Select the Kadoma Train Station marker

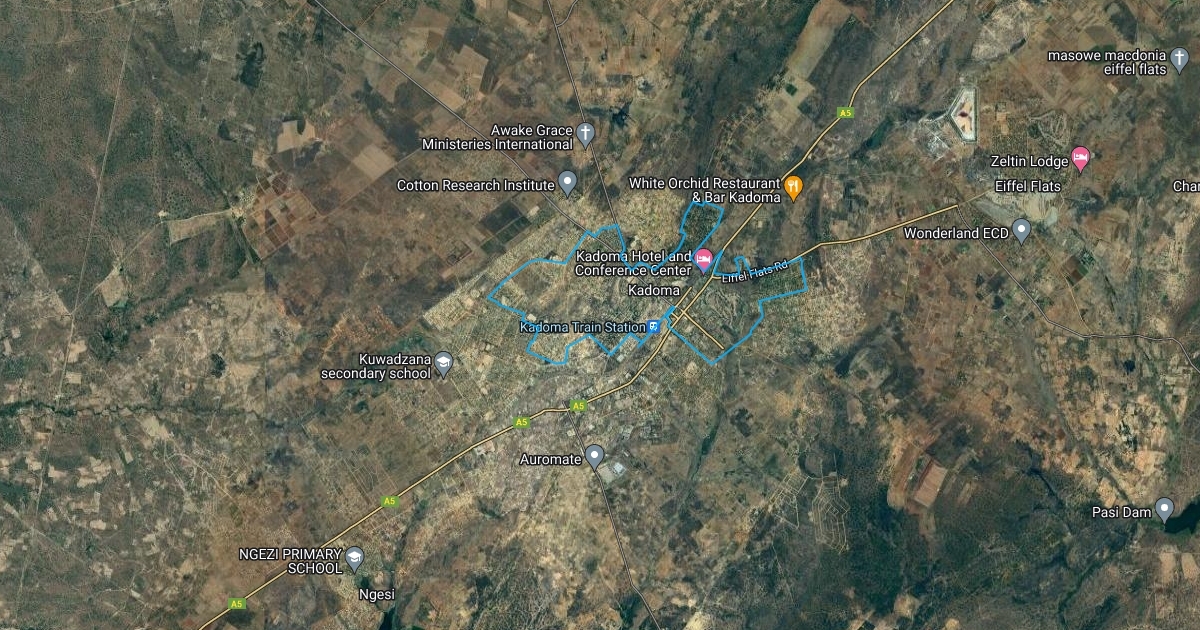tap(654, 327)
